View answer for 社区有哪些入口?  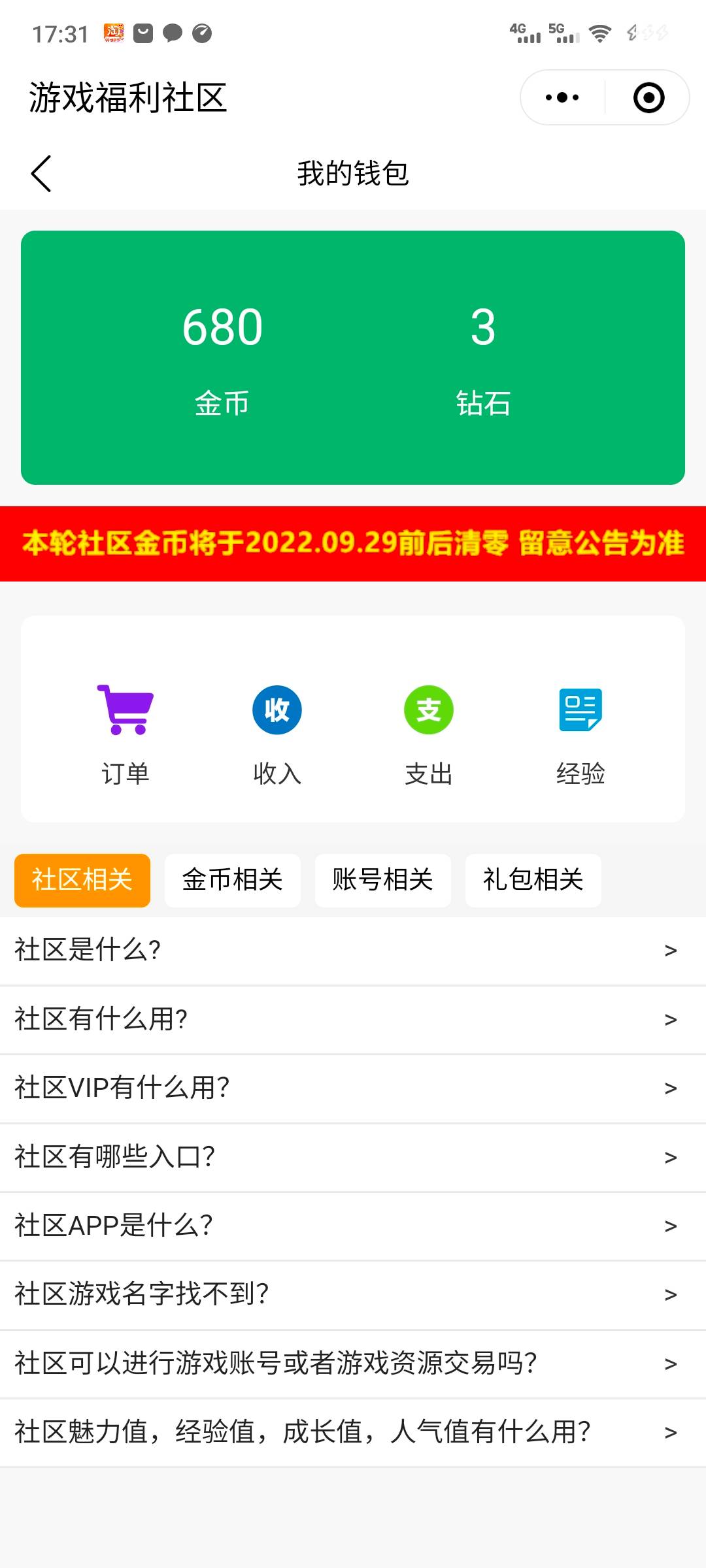point(353,1157)
